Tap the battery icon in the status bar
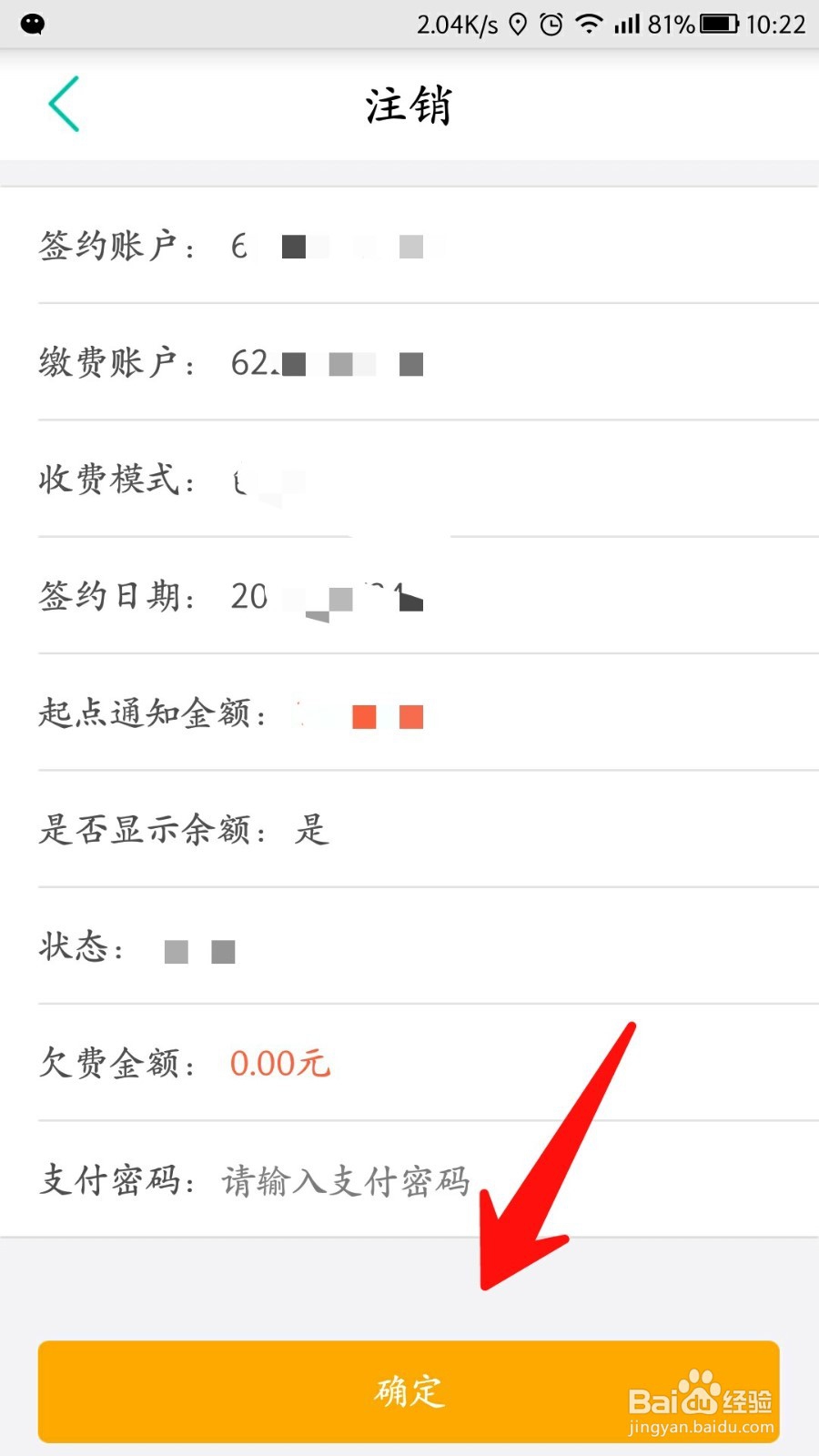Viewport: 819px width, 1456px height. pos(718,25)
